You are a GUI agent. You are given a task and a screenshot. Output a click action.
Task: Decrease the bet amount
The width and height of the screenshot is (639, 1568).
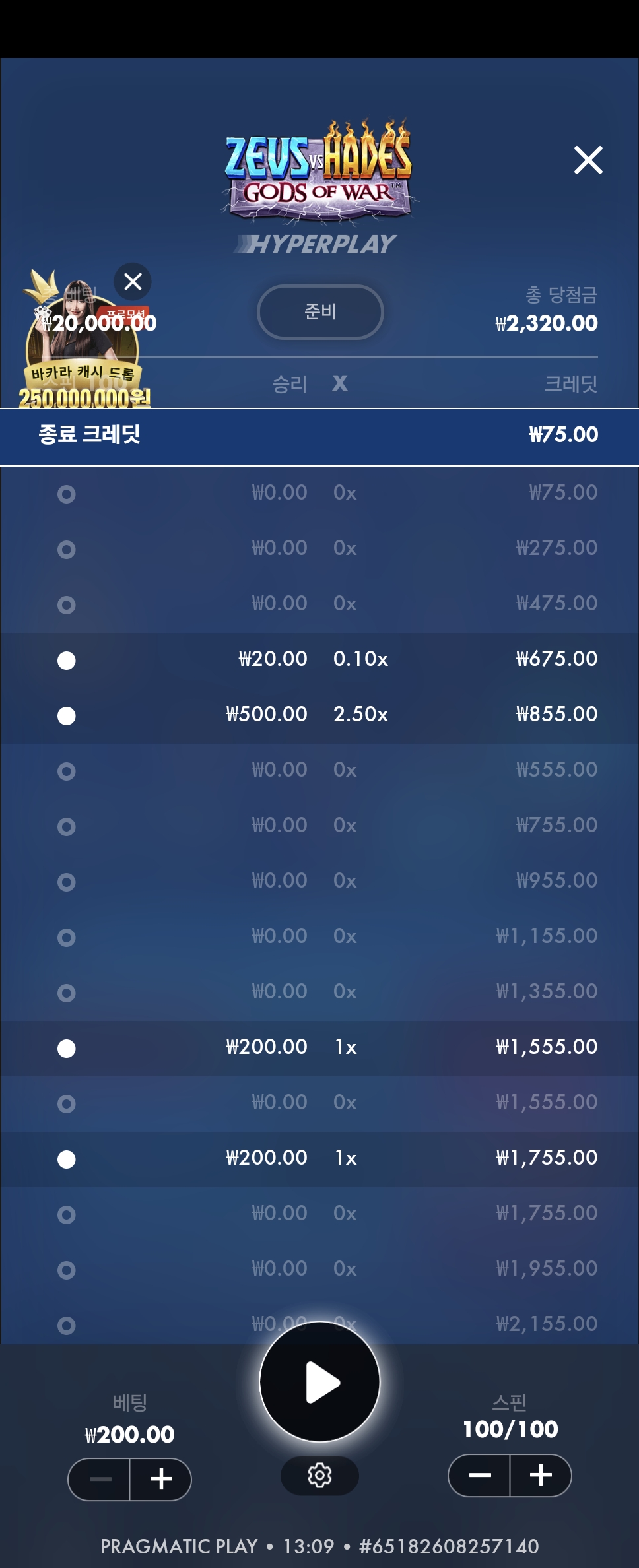(x=100, y=1479)
